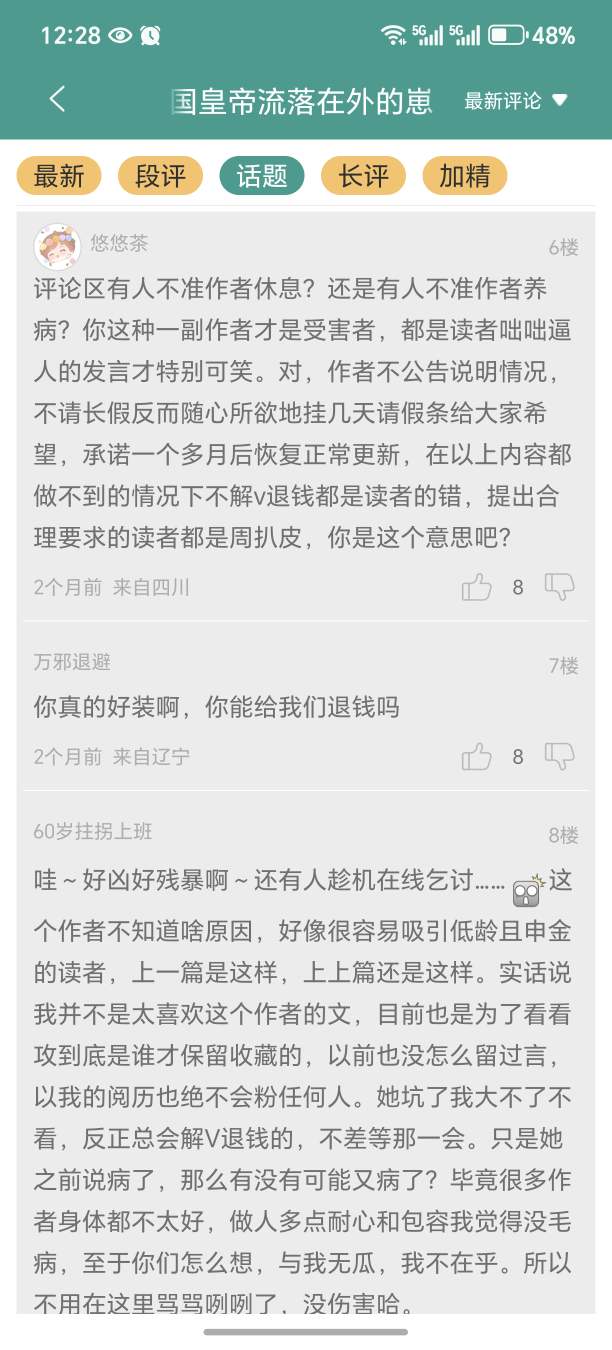Switch to the 长评 chip
The image size is (612, 1350).
pyautogui.click(x=363, y=176)
